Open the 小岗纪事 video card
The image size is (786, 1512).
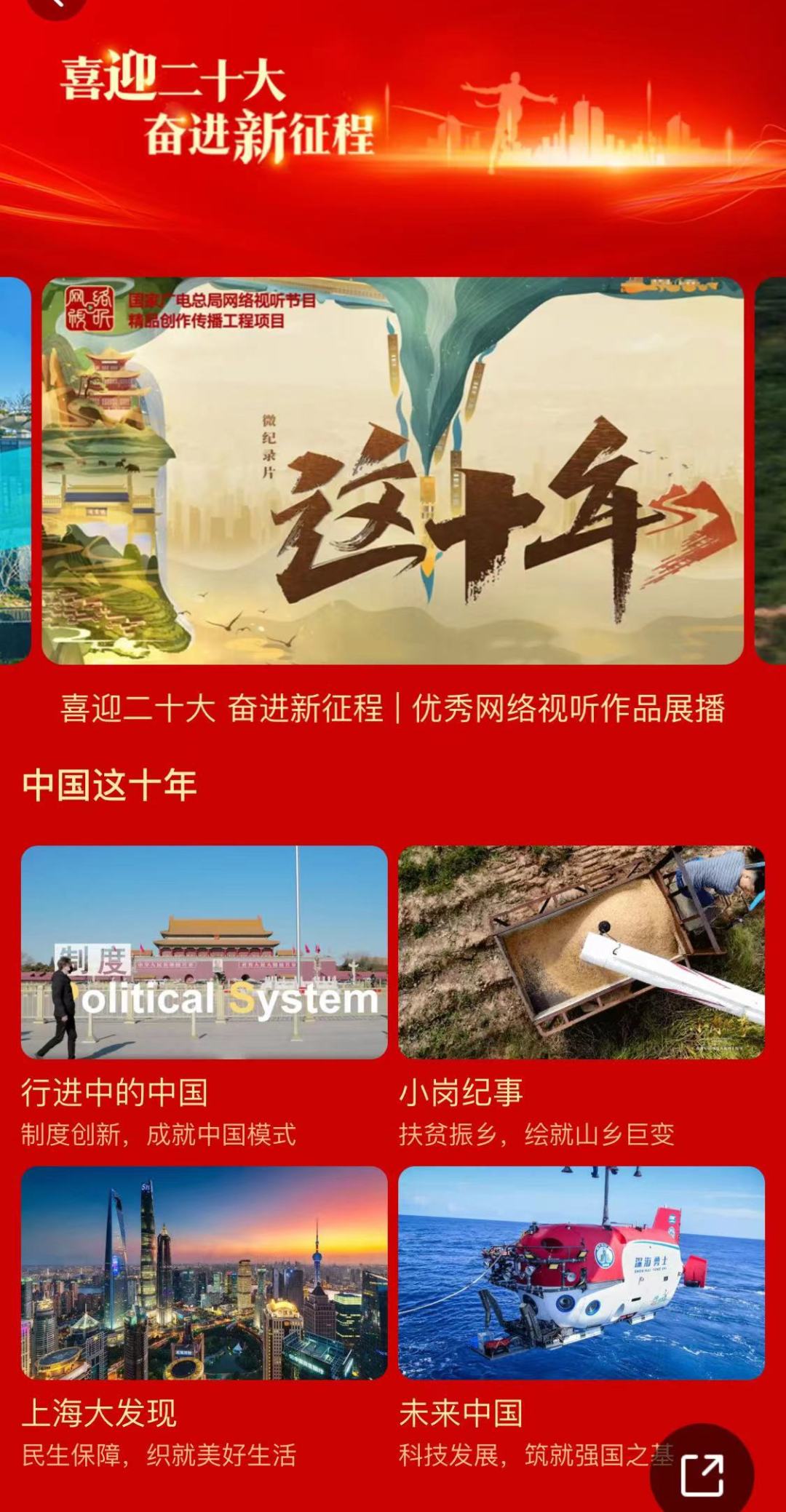[x=581, y=952]
